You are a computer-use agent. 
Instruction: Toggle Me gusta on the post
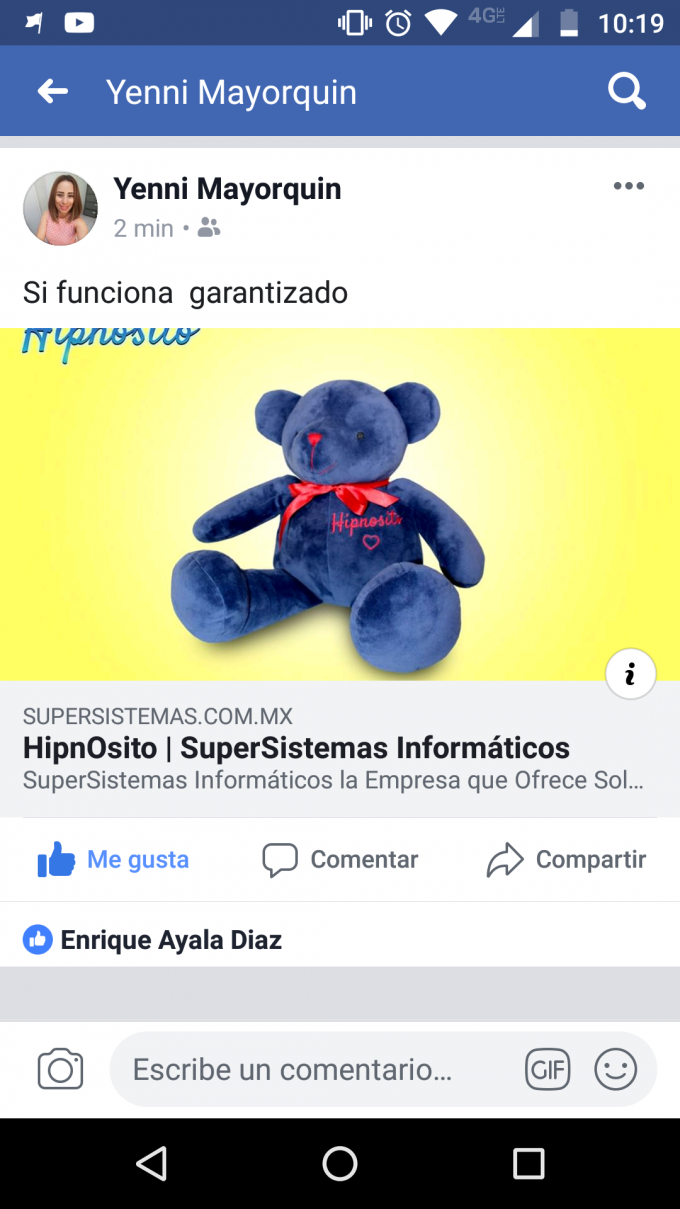pyautogui.click(x=113, y=859)
